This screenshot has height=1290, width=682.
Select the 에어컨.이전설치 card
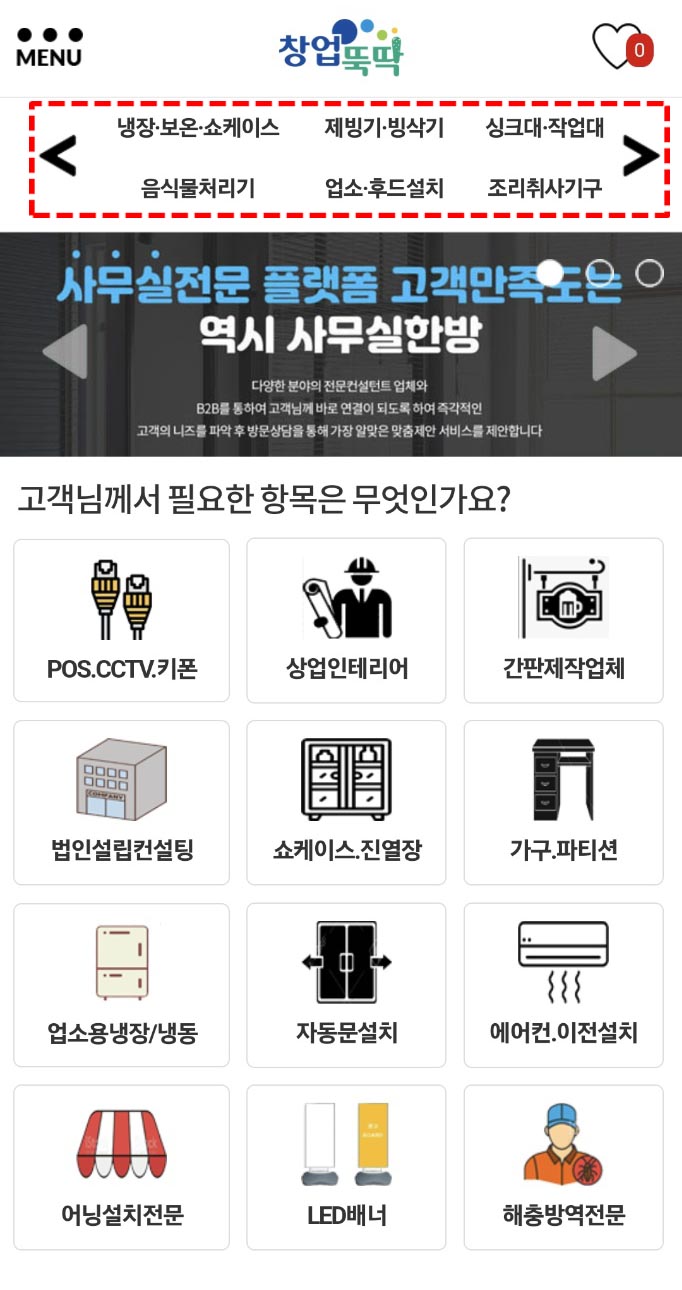tap(563, 985)
